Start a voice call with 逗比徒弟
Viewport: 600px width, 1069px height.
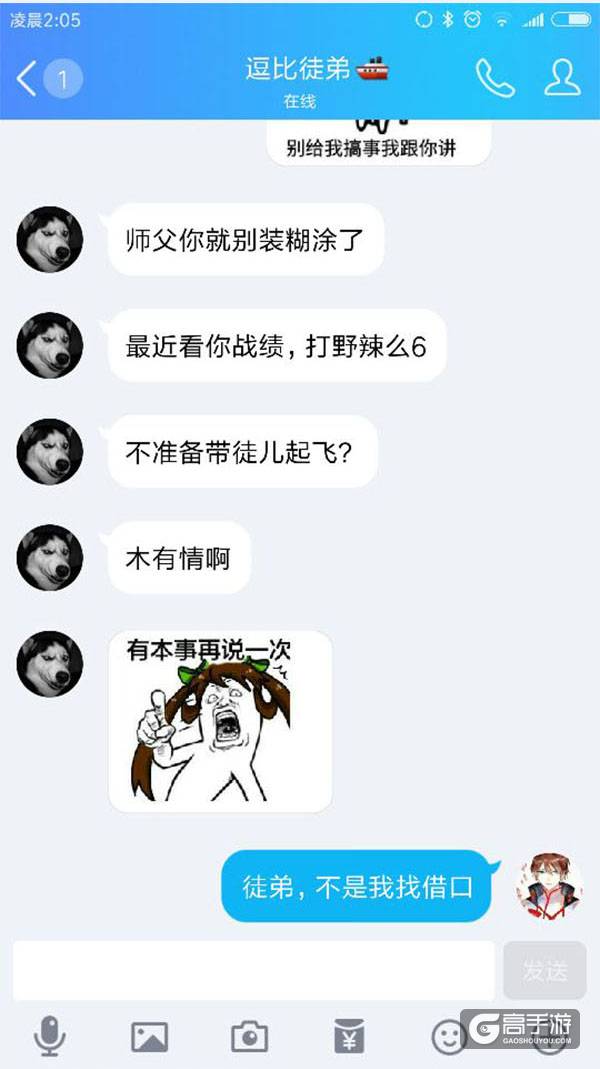[494, 79]
